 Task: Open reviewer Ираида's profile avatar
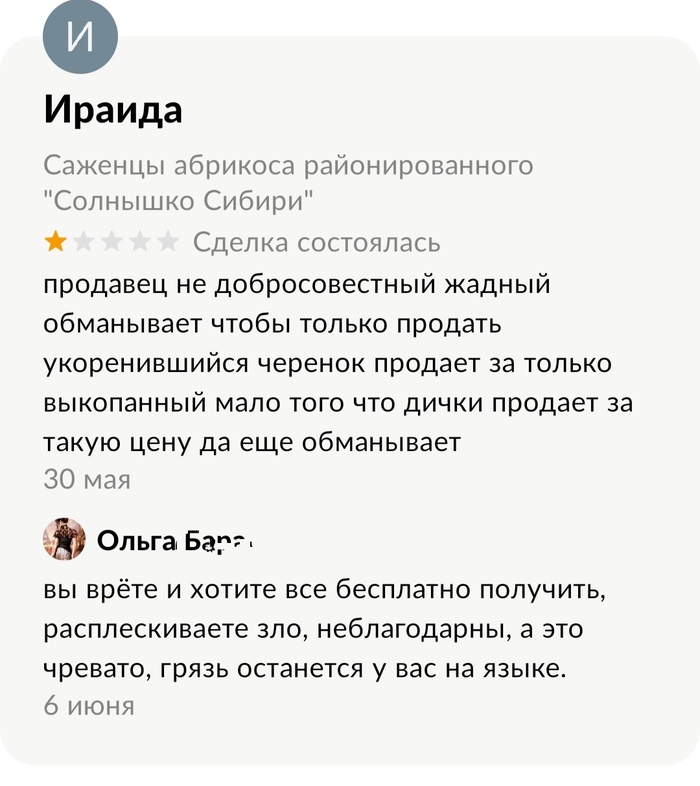tap(80, 37)
